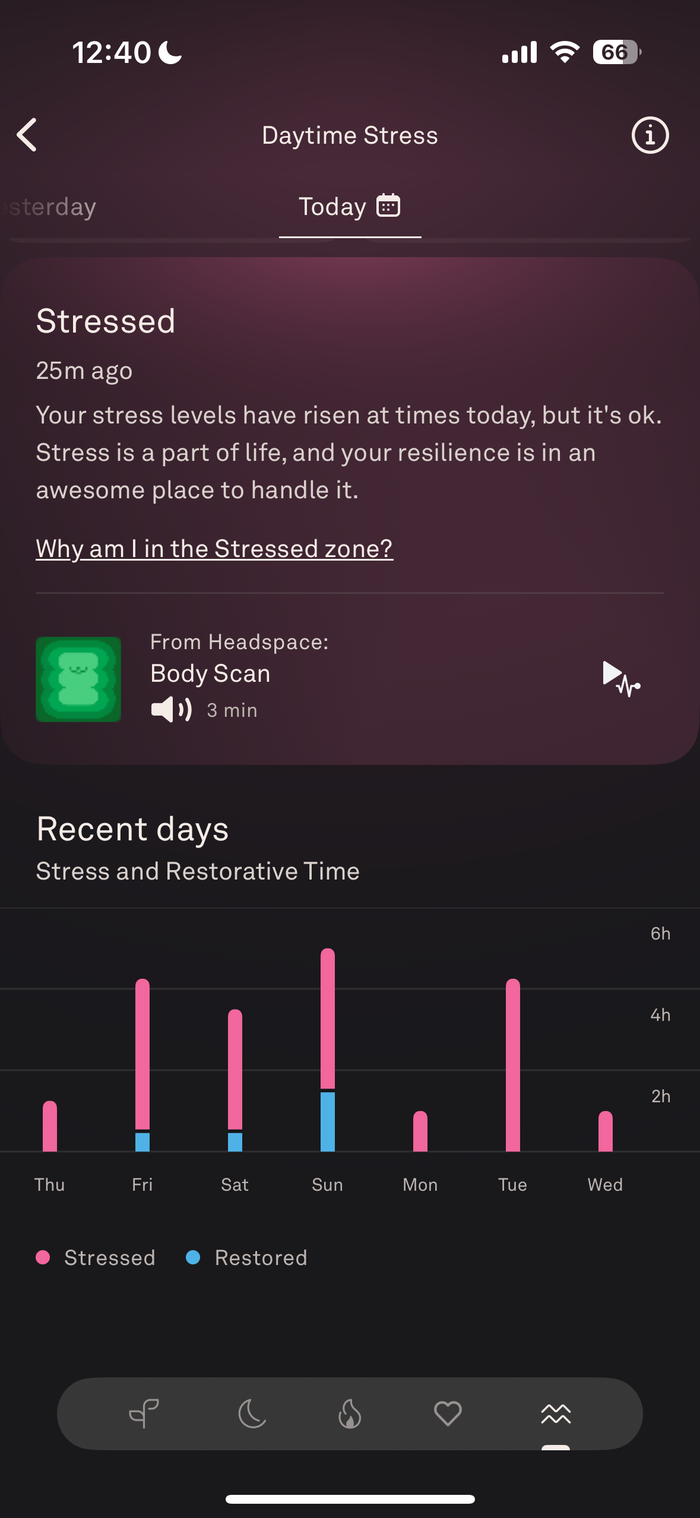Viewport: 700px width, 1518px height.
Task: Open the sprout tab in bottom navigation
Action: [144, 1413]
